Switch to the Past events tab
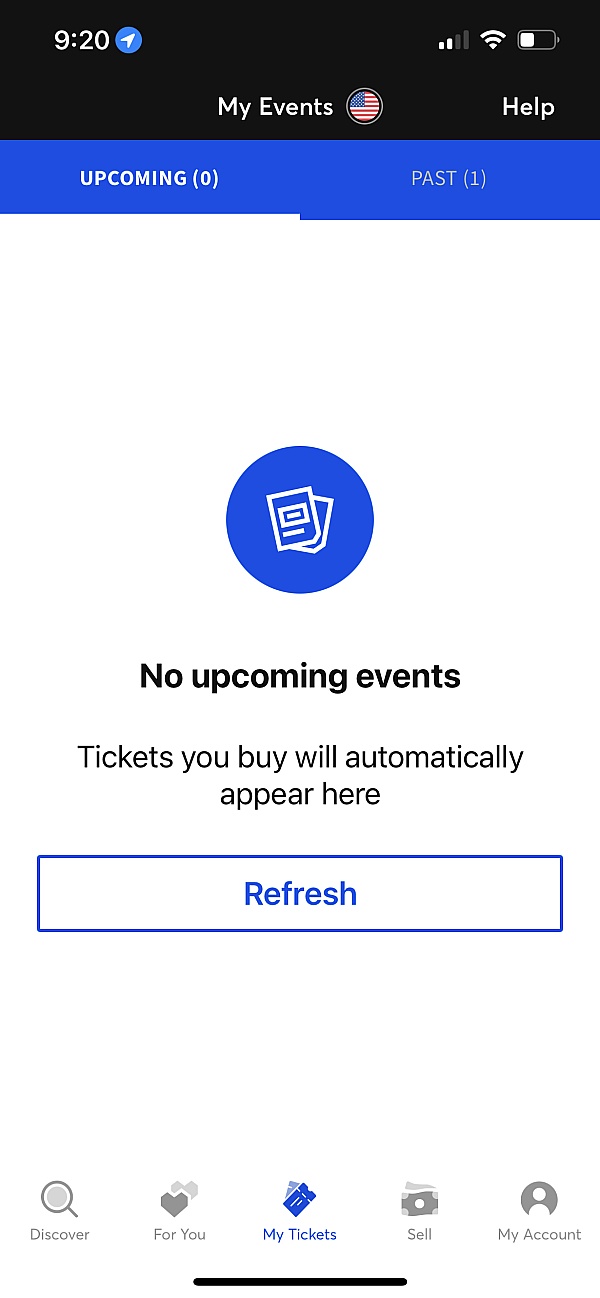The height and width of the screenshot is (1298, 600). (449, 179)
